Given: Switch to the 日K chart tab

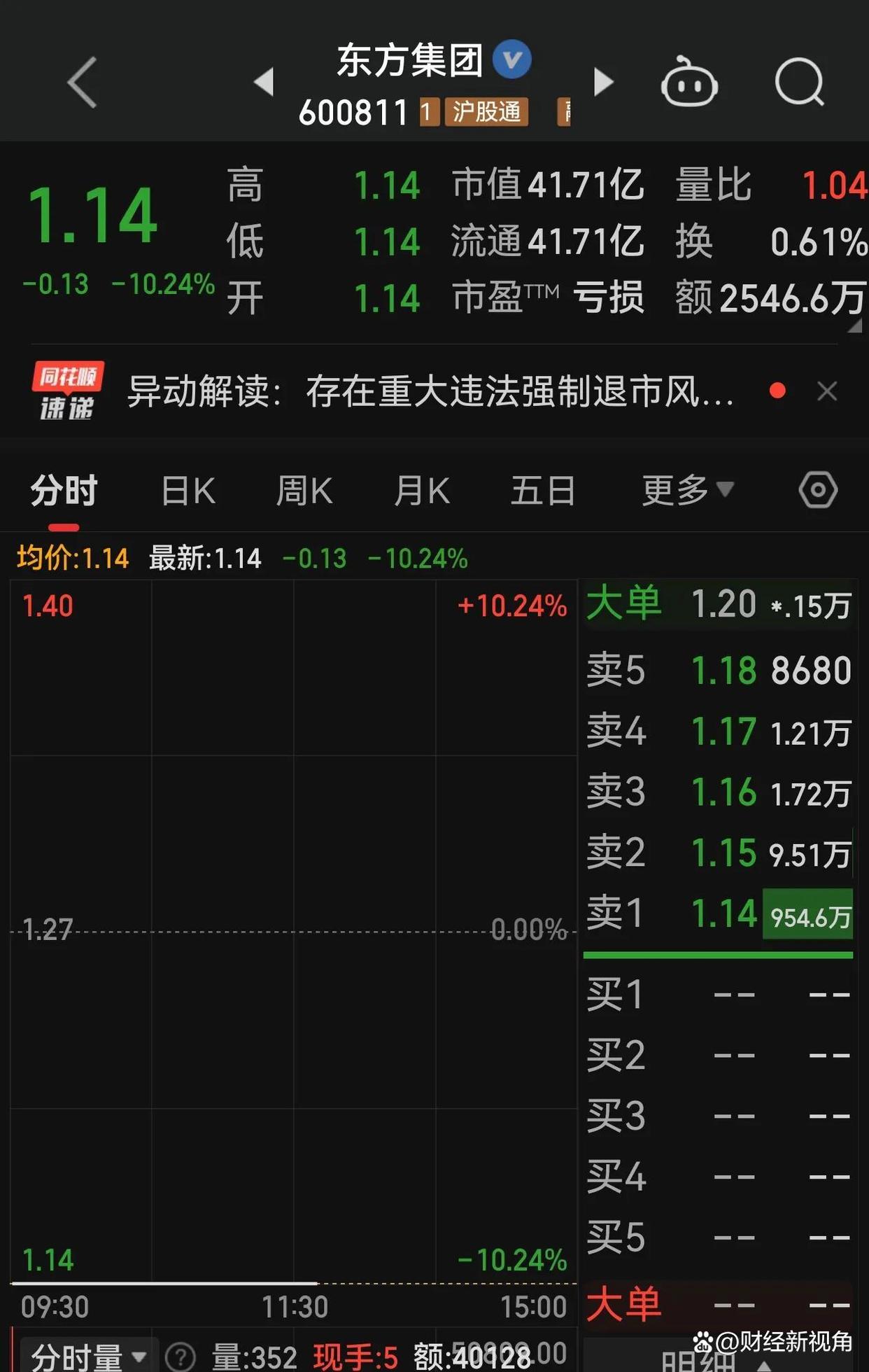Looking at the screenshot, I should pyautogui.click(x=188, y=491).
